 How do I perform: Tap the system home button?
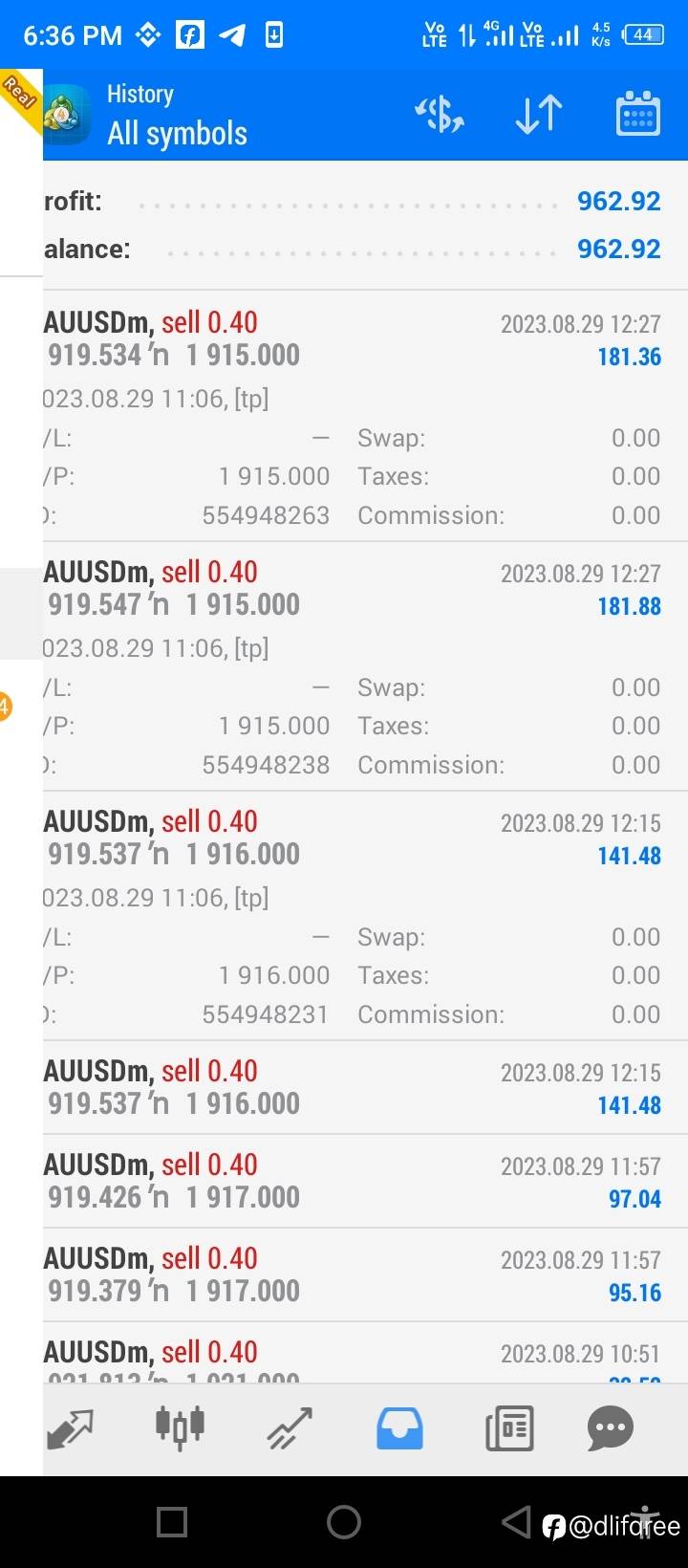(344, 1521)
